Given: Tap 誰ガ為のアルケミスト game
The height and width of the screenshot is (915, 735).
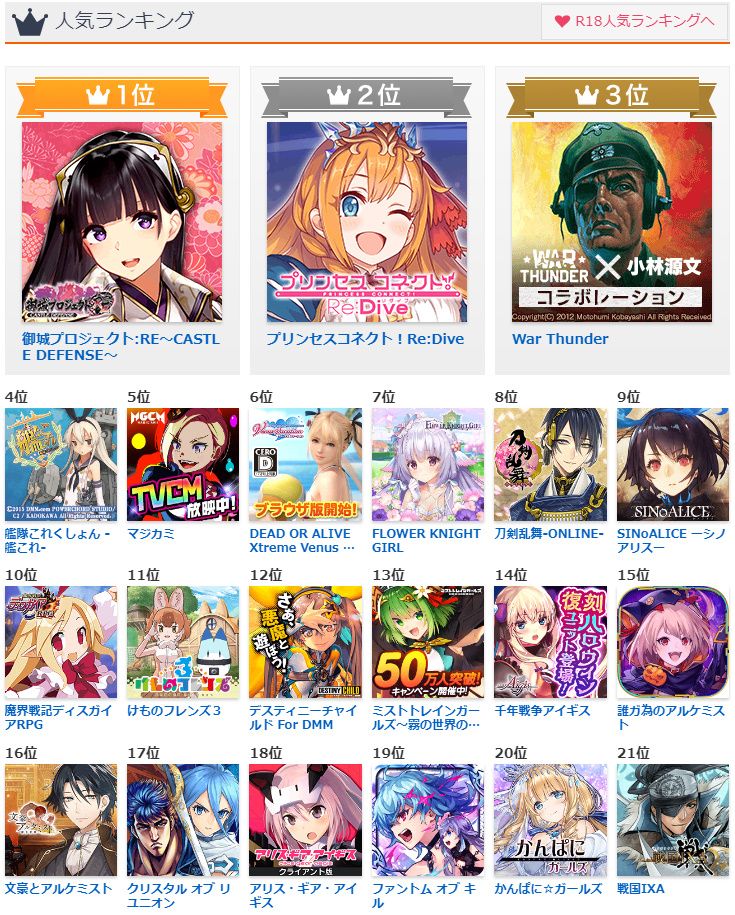Looking at the screenshot, I should tap(672, 643).
